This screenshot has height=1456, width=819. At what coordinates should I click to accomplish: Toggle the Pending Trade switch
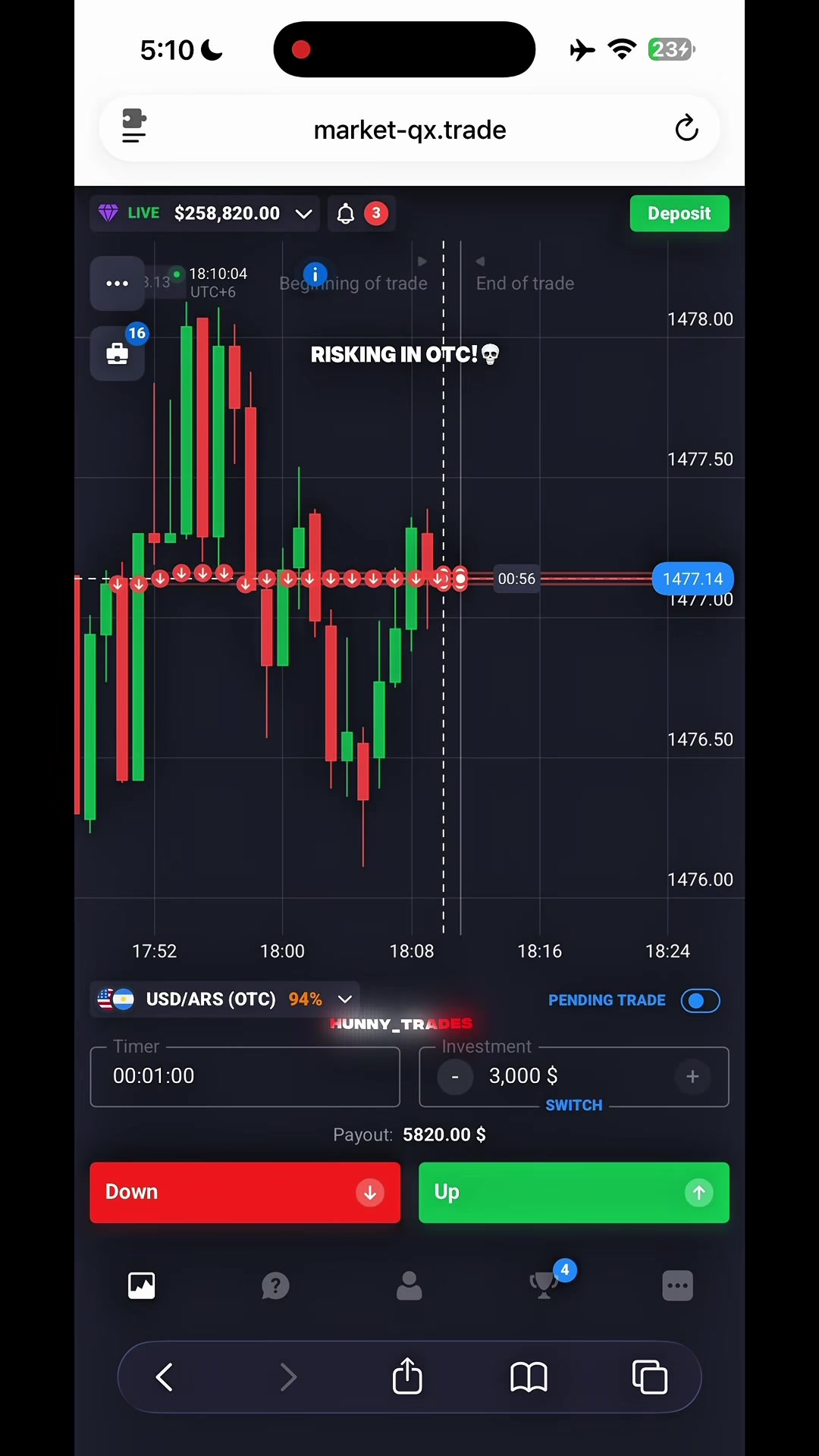[700, 1000]
